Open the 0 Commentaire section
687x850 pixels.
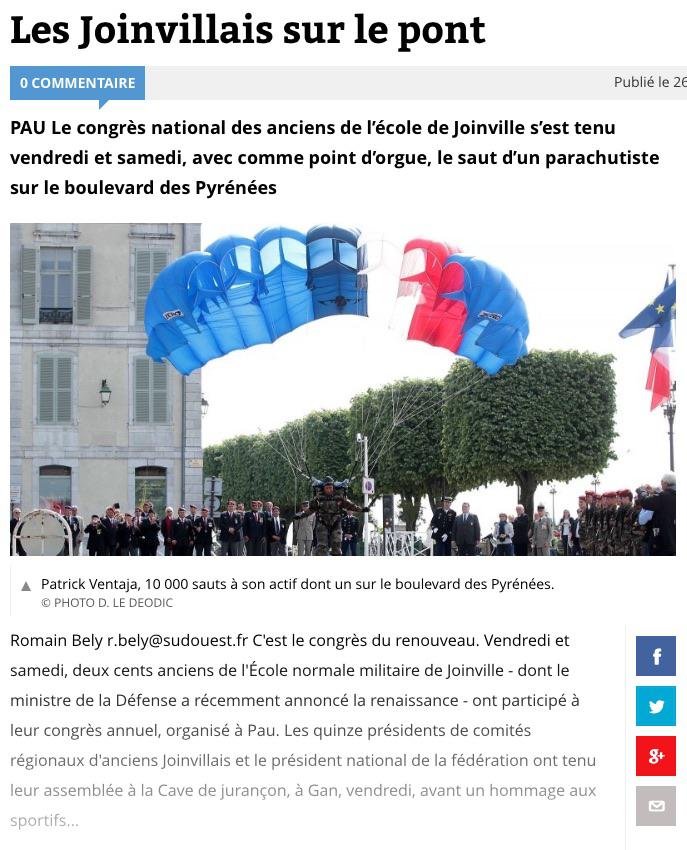coord(77,83)
